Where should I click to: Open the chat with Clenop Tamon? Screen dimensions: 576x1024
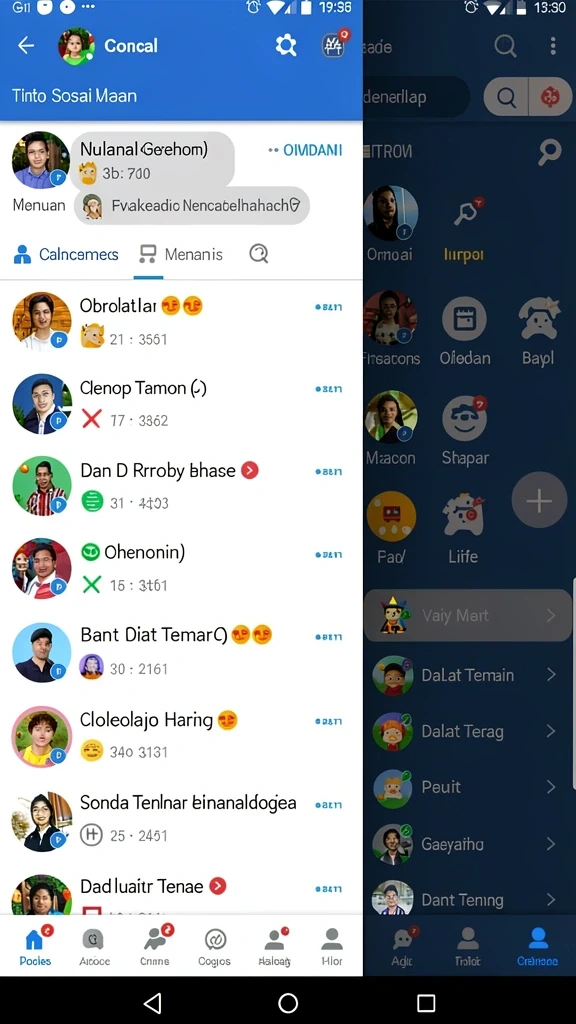[181, 404]
